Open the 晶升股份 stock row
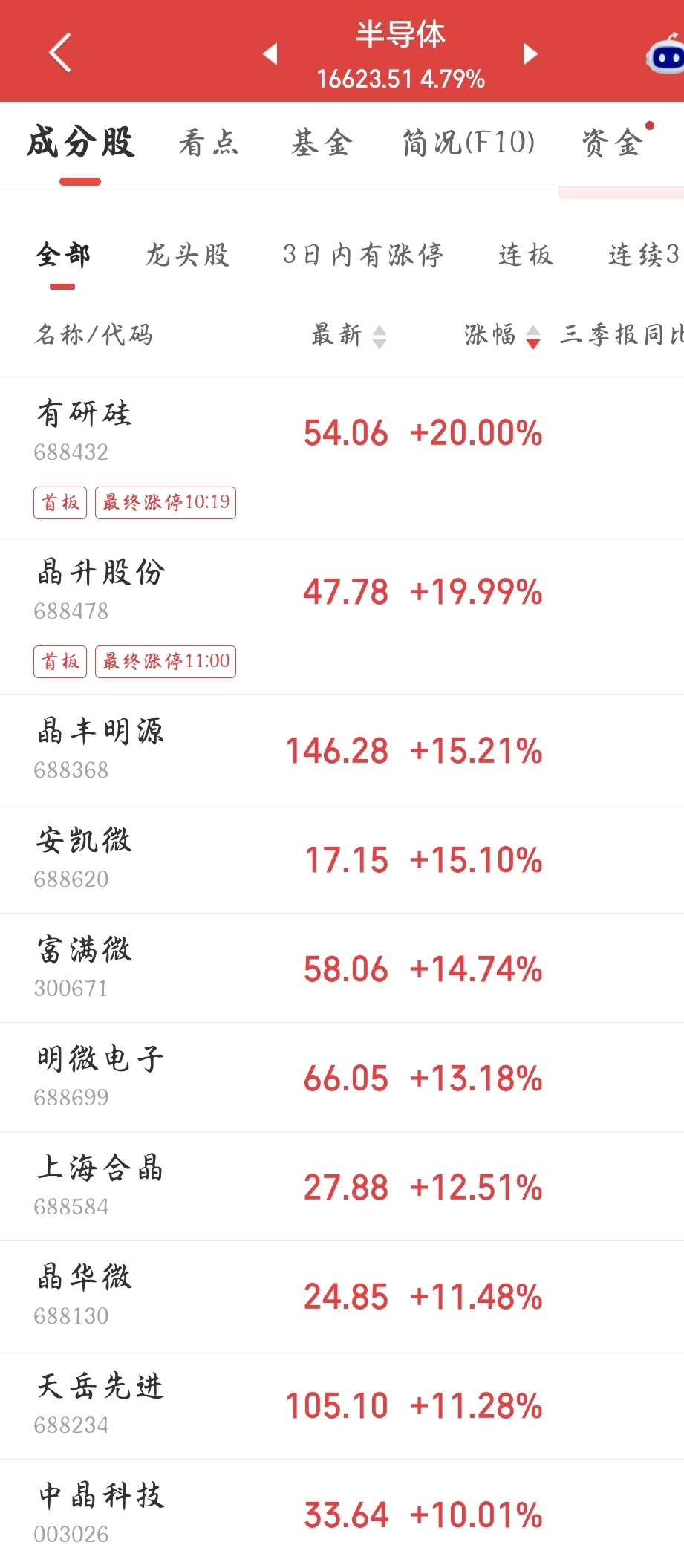 [x=342, y=616]
